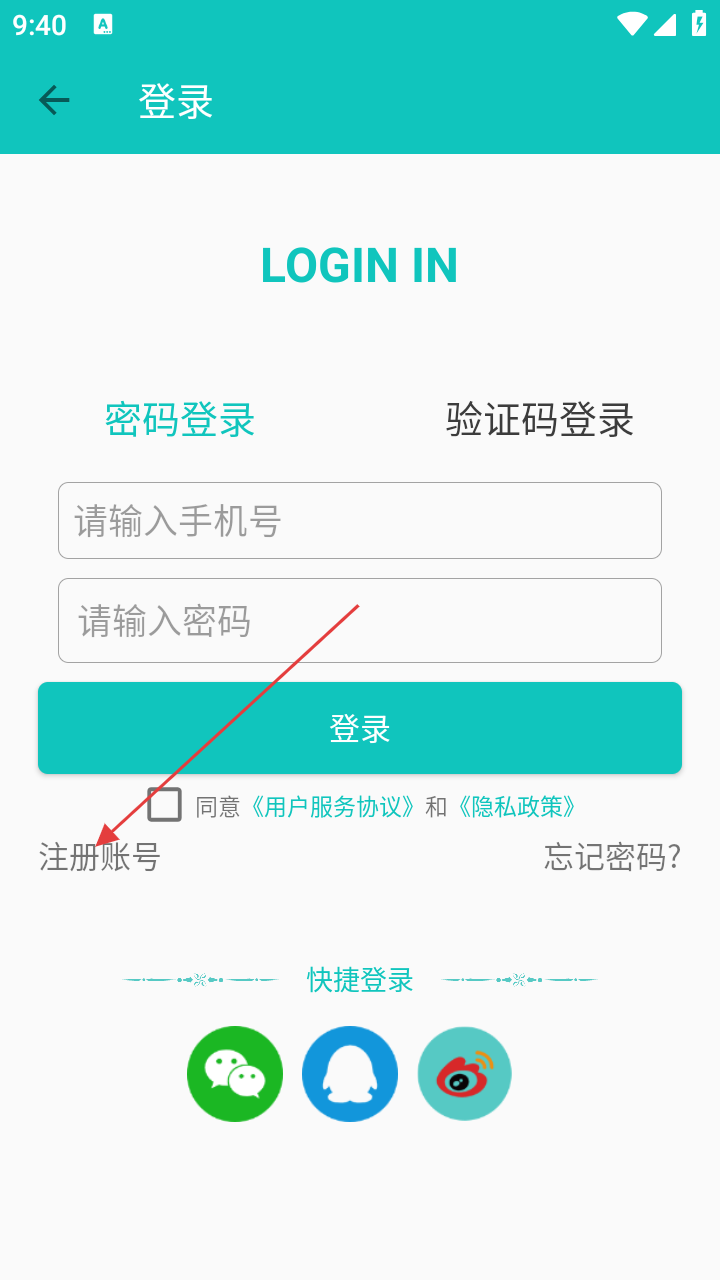Focus the 请输入手机号 phone field
Viewport: 720px width, 1280px height.
pyautogui.click(x=360, y=520)
